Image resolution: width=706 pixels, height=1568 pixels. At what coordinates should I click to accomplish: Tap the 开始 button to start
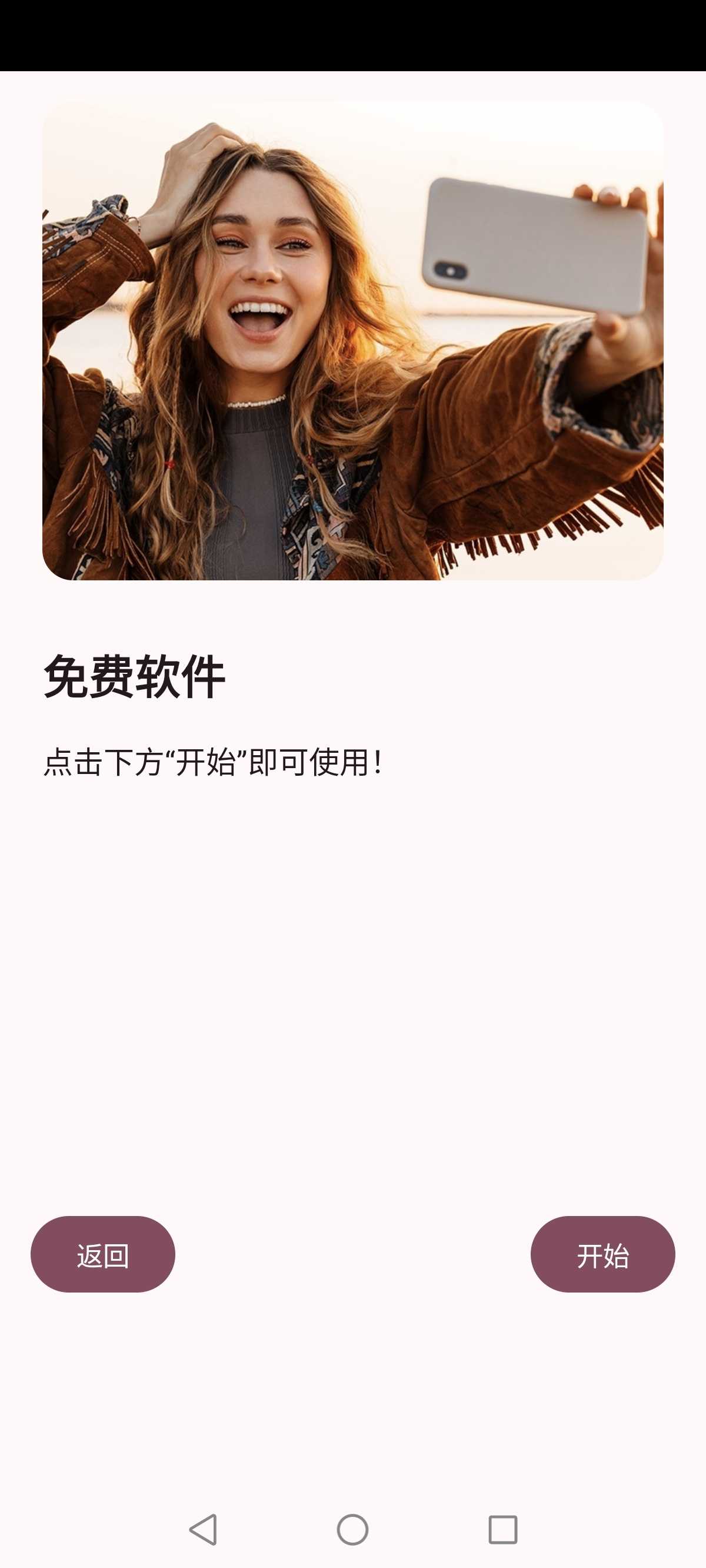[x=602, y=1254]
